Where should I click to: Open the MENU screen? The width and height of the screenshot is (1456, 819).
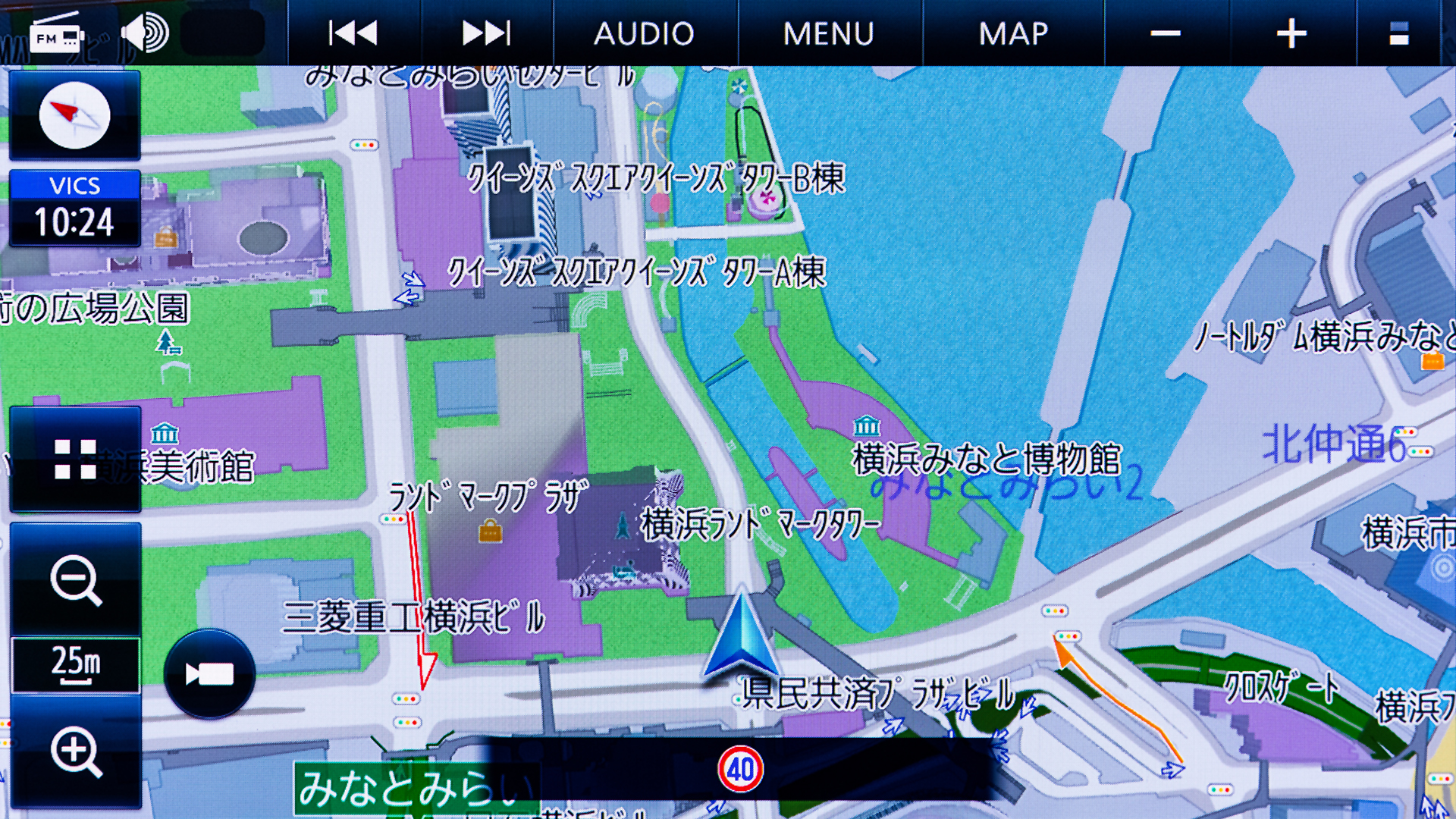[829, 33]
